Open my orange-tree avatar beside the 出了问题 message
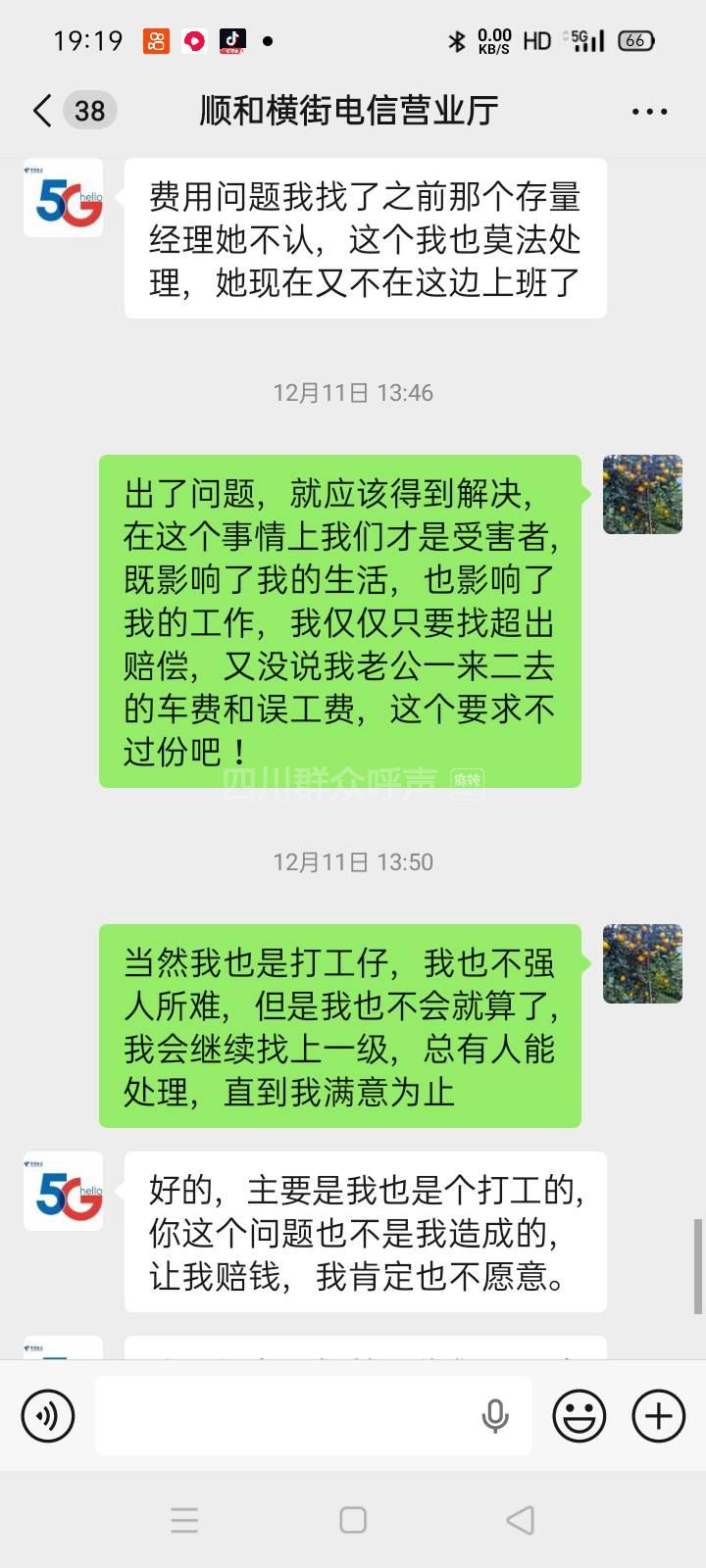Viewport: 706px width, 1568px height. 642,494
